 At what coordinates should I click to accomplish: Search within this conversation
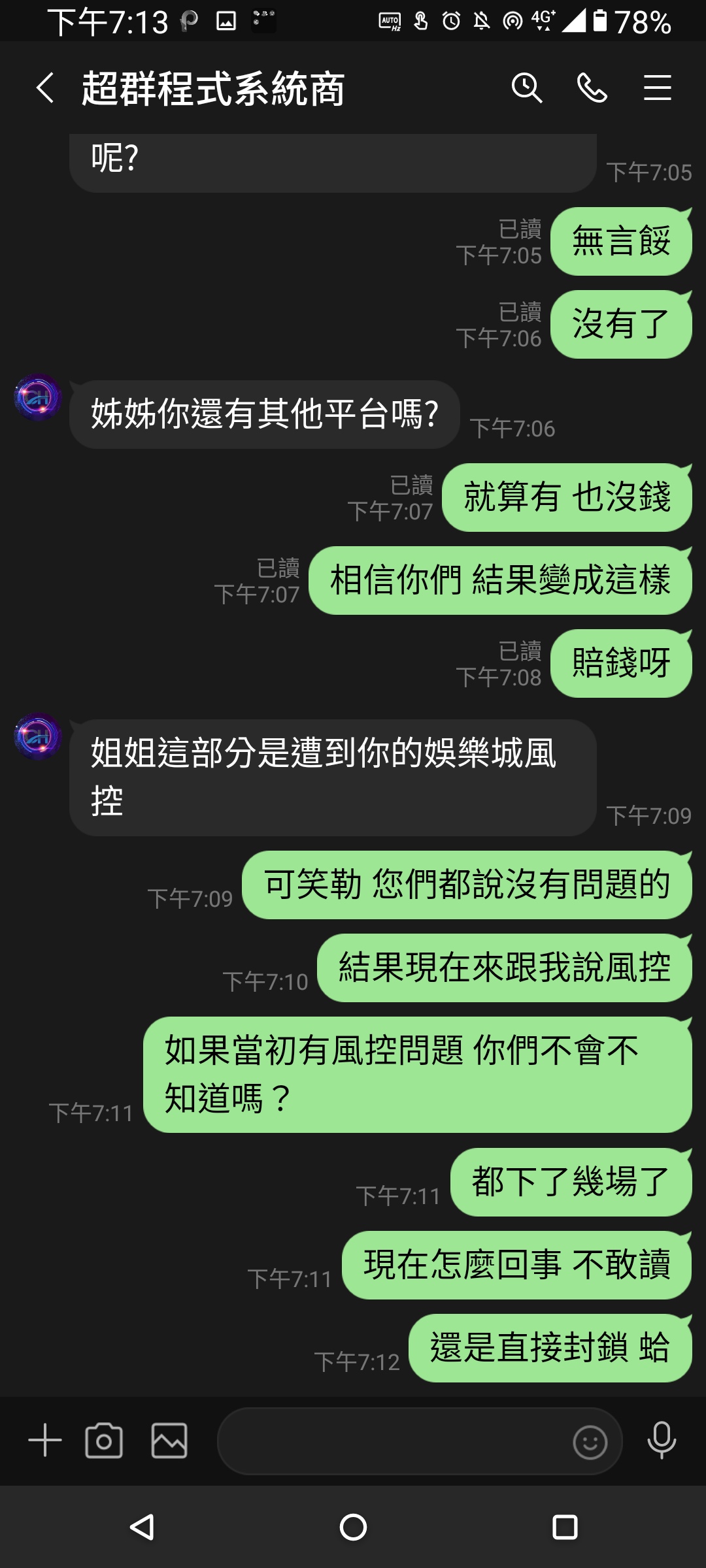pos(527,88)
